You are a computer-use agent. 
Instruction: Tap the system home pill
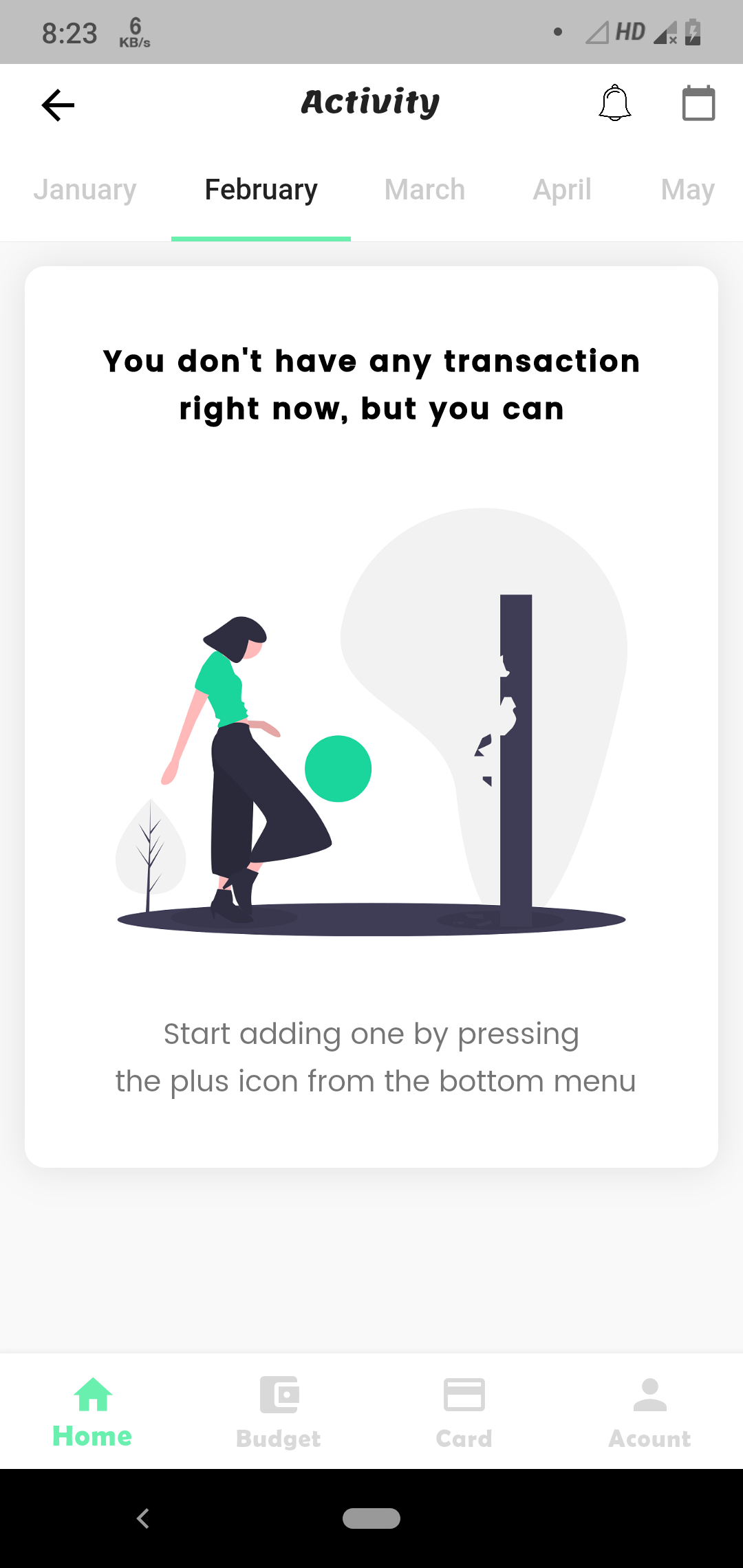[371, 1518]
